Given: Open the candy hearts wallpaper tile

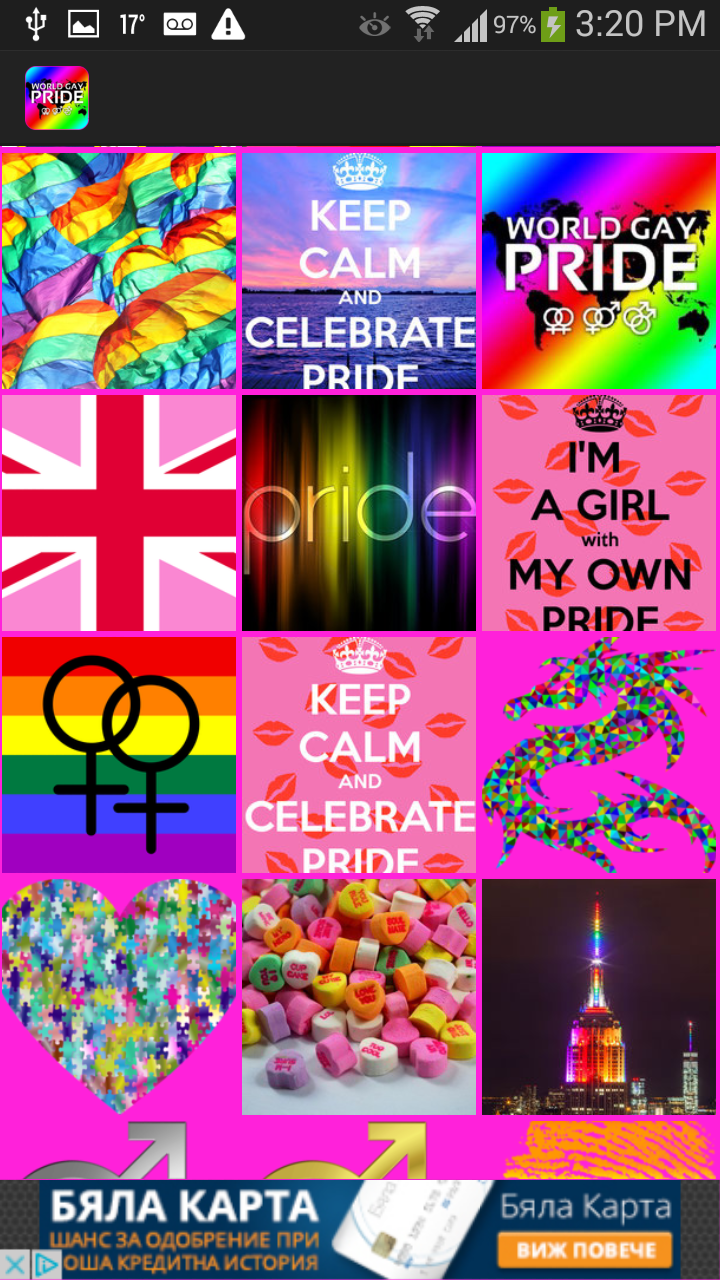Looking at the screenshot, I should tap(359, 997).
